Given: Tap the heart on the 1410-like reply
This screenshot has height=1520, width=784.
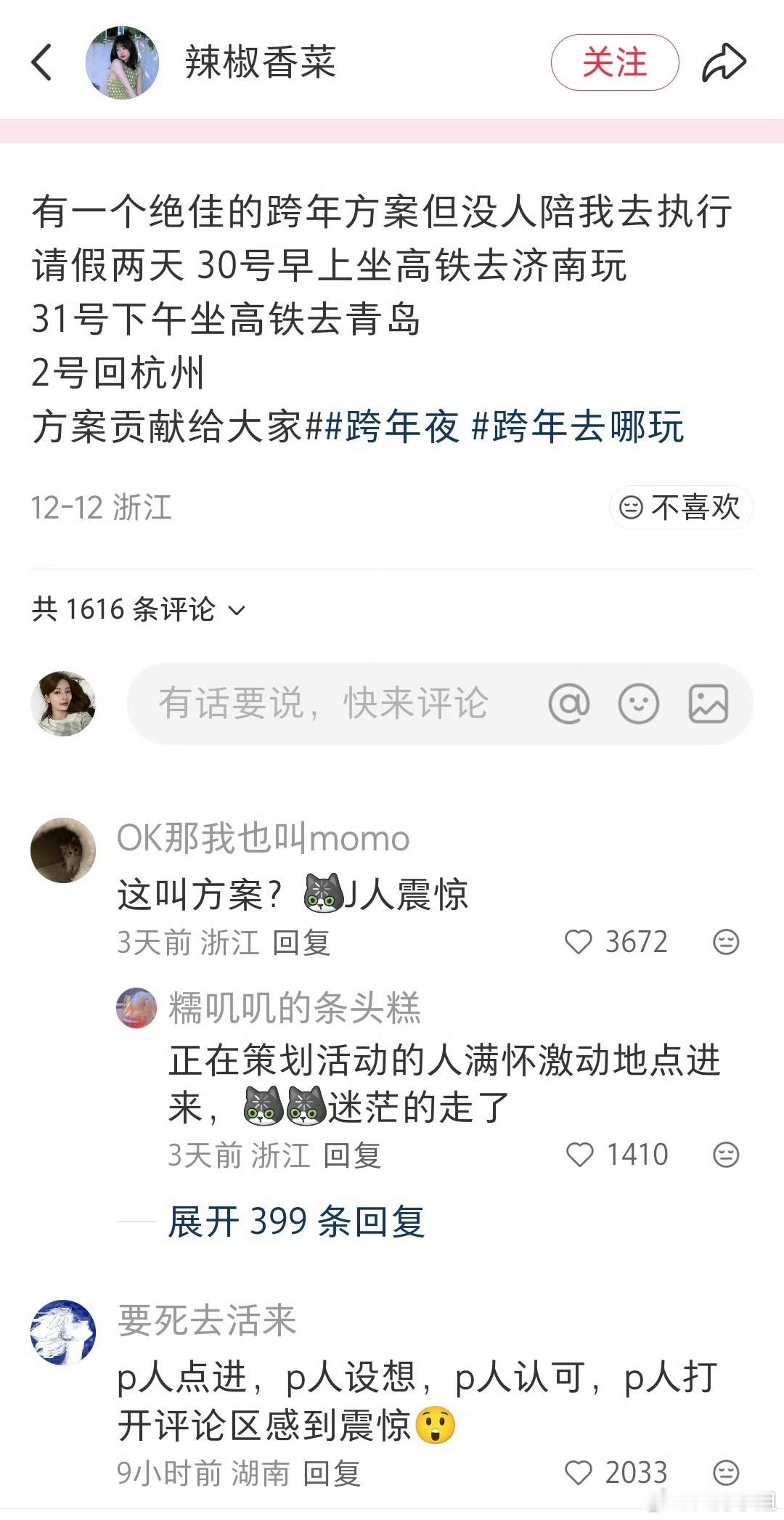Looking at the screenshot, I should (x=581, y=1154).
